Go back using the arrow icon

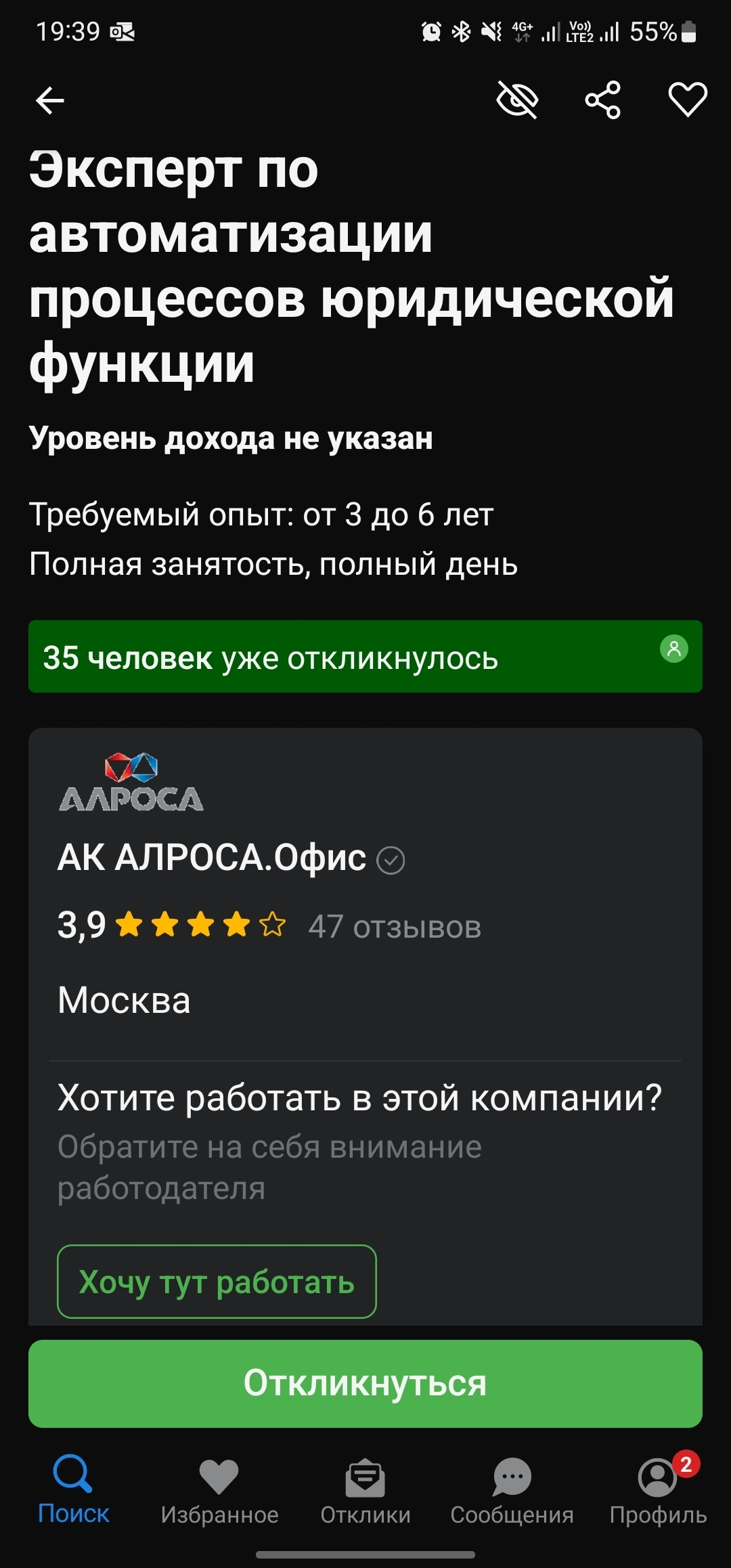click(50, 102)
